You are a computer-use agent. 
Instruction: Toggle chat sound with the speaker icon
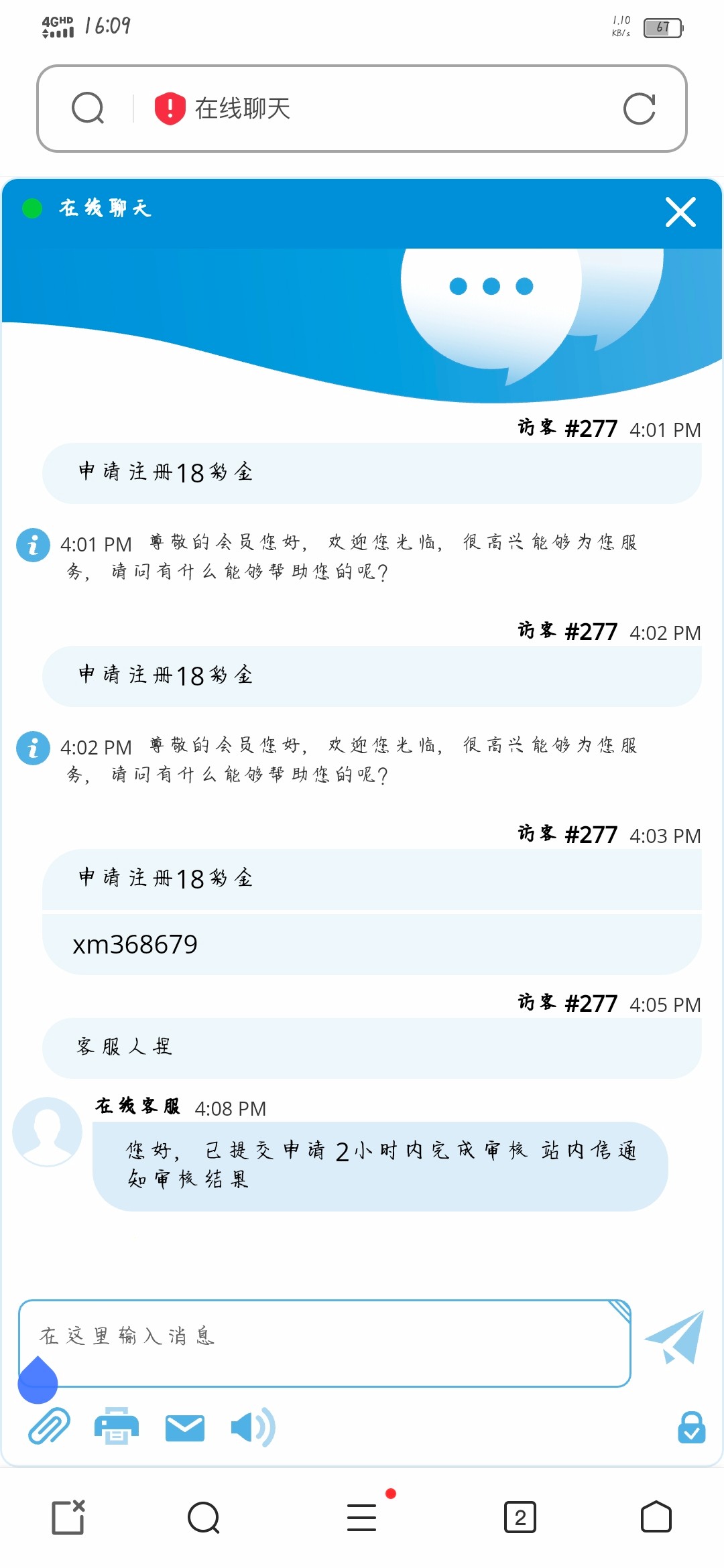[x=252, y=1427]
